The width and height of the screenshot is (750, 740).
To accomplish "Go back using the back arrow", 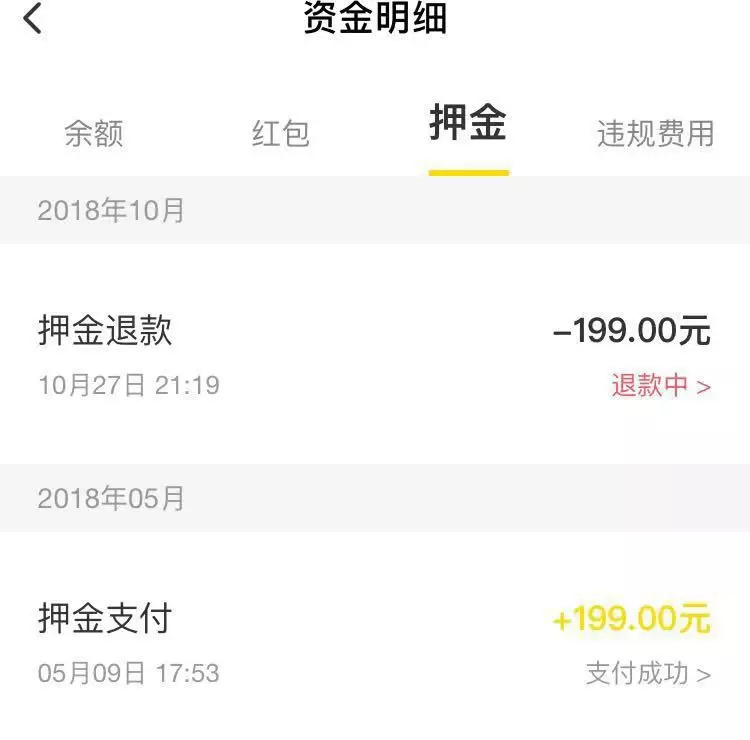I will click(33, 18).
